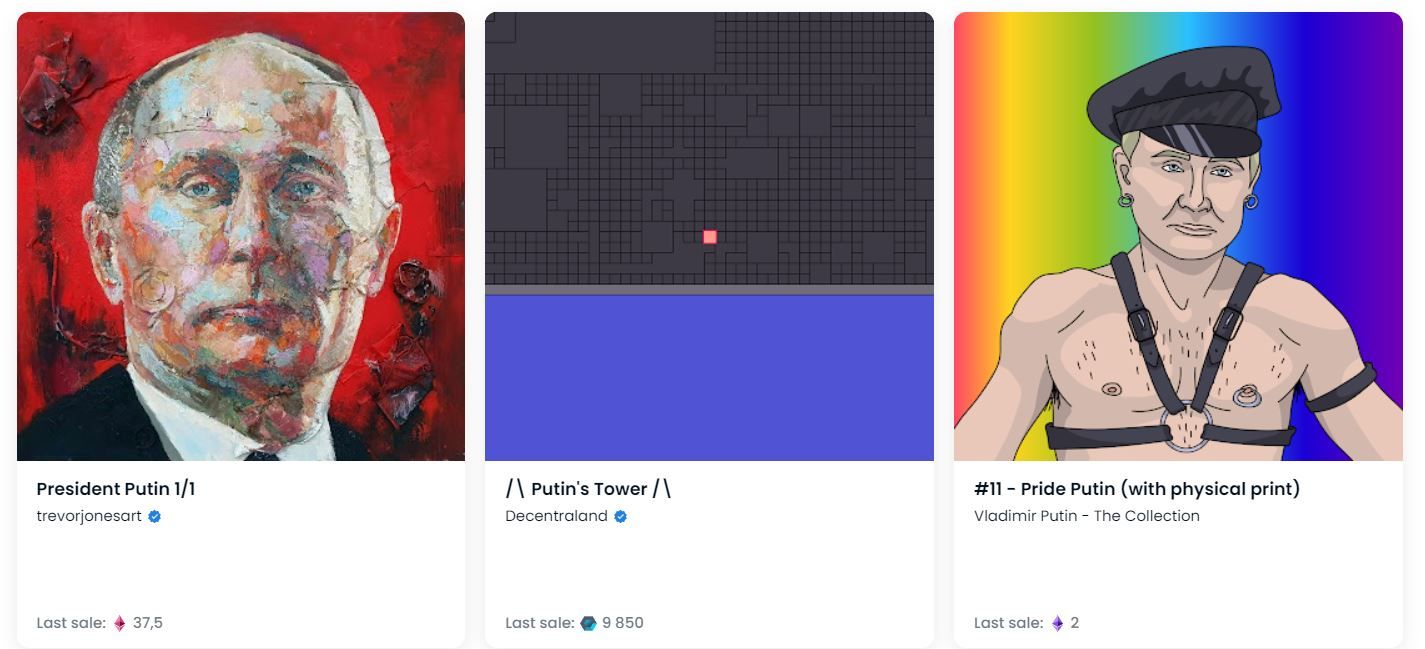Visit the Decentraland collection page
Screen dimensions: 1425x649
click(556, 516)
